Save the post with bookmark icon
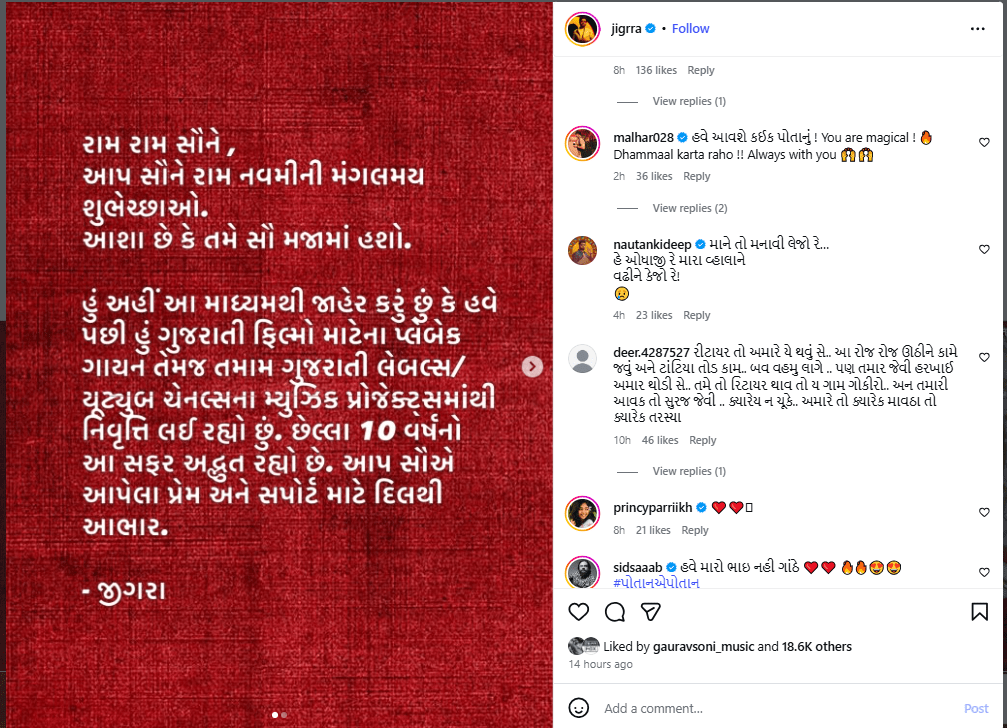1007x728 pixels. coord(980,611)
